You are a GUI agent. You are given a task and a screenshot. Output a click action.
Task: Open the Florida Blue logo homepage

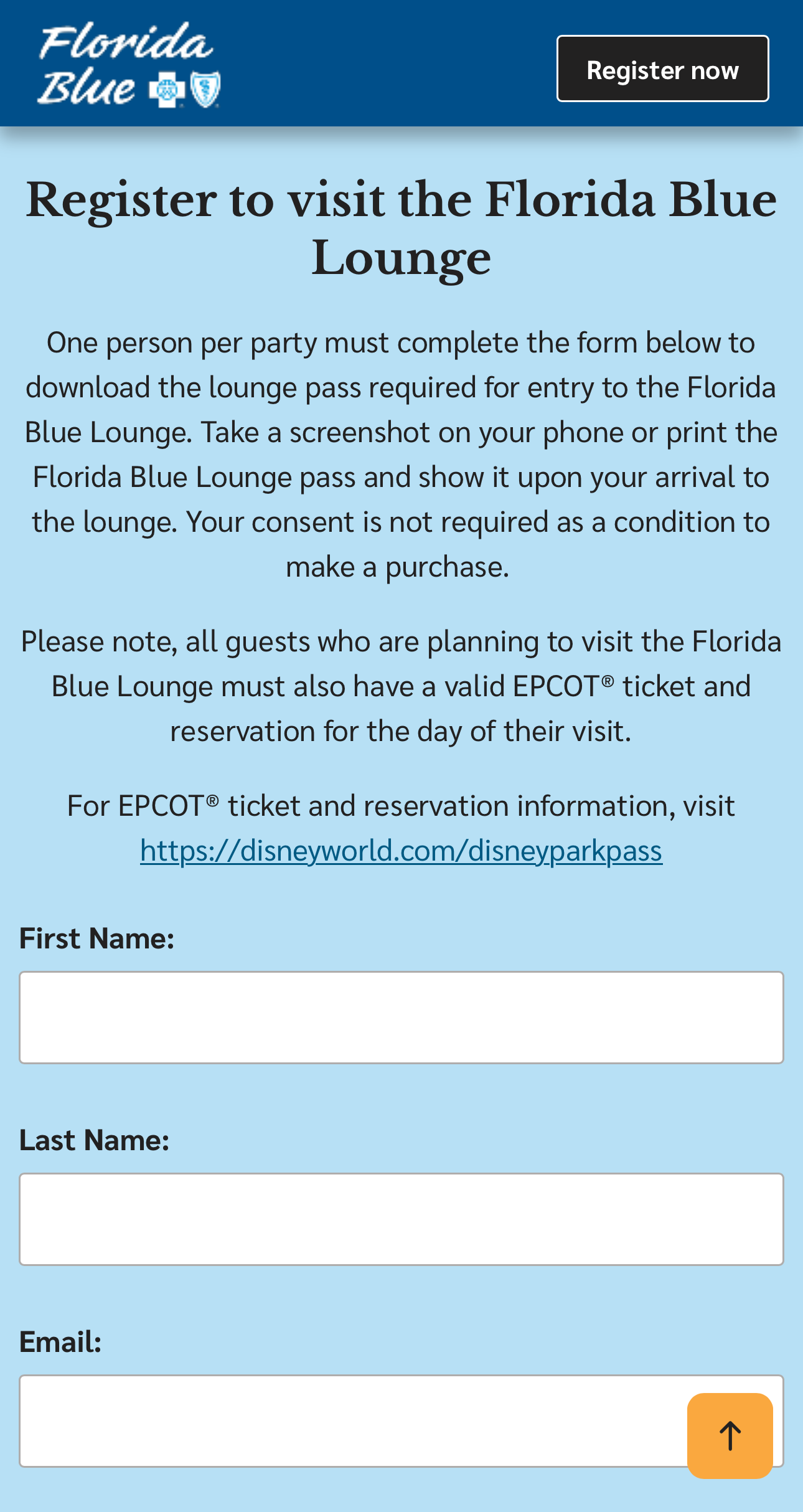(129, 65)
